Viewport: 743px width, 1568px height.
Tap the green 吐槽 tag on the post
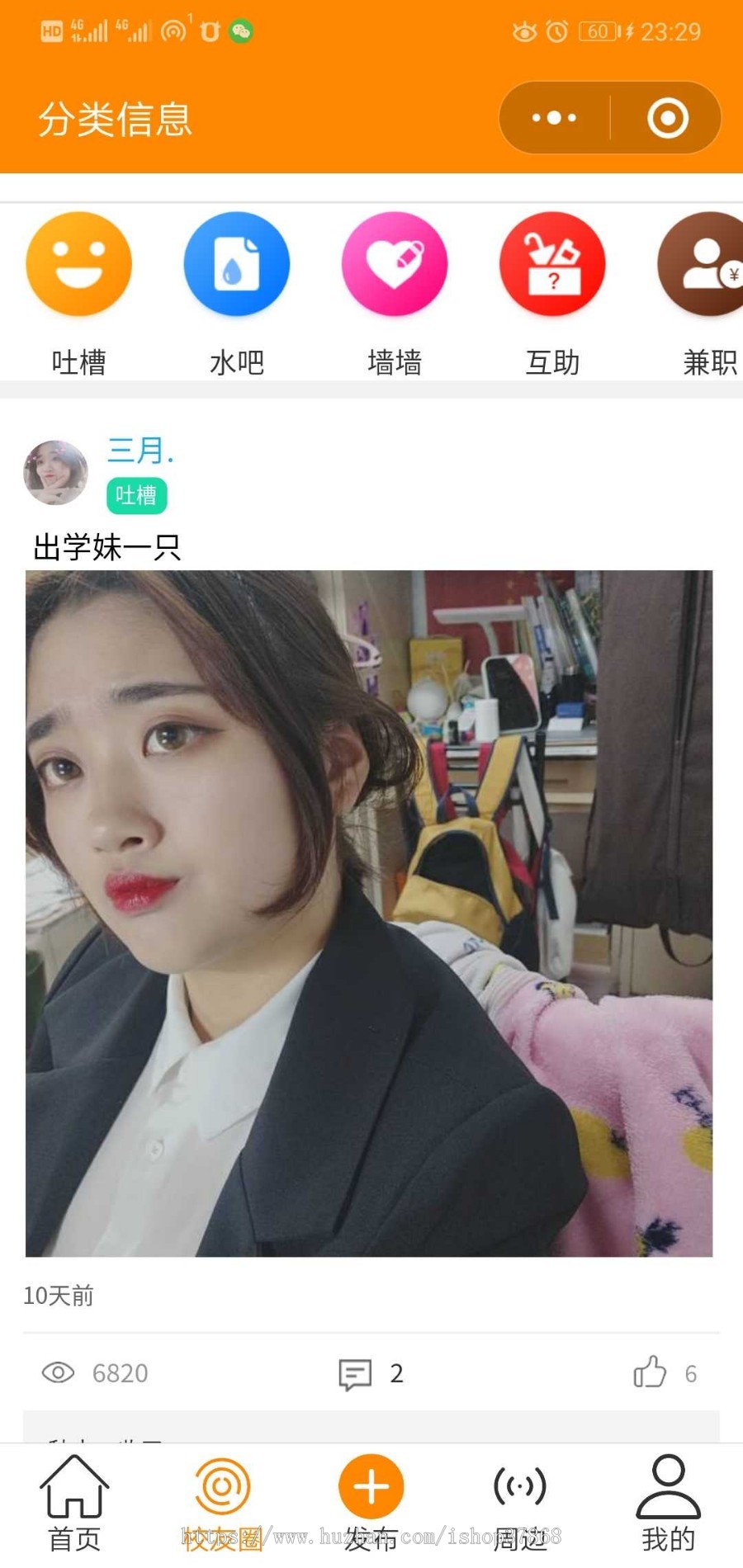(136, 495)
